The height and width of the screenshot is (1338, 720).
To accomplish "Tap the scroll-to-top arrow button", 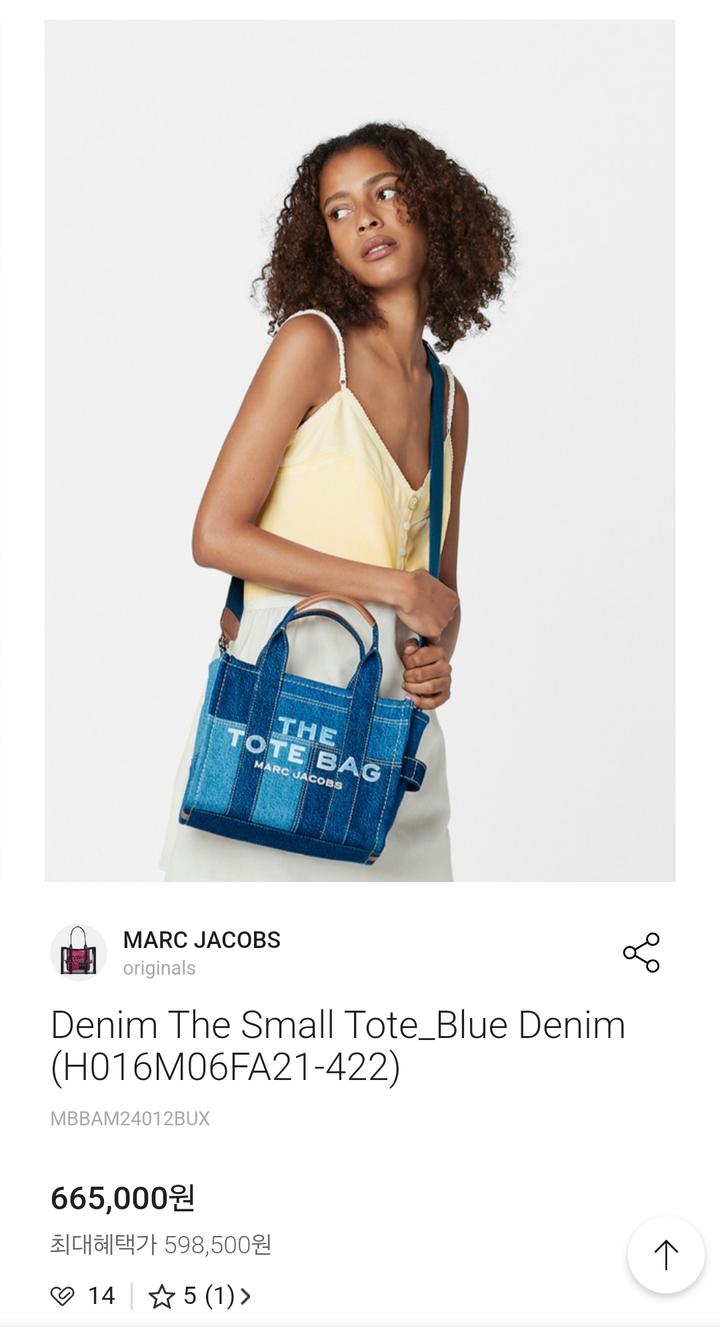I will click(666, 1255).
